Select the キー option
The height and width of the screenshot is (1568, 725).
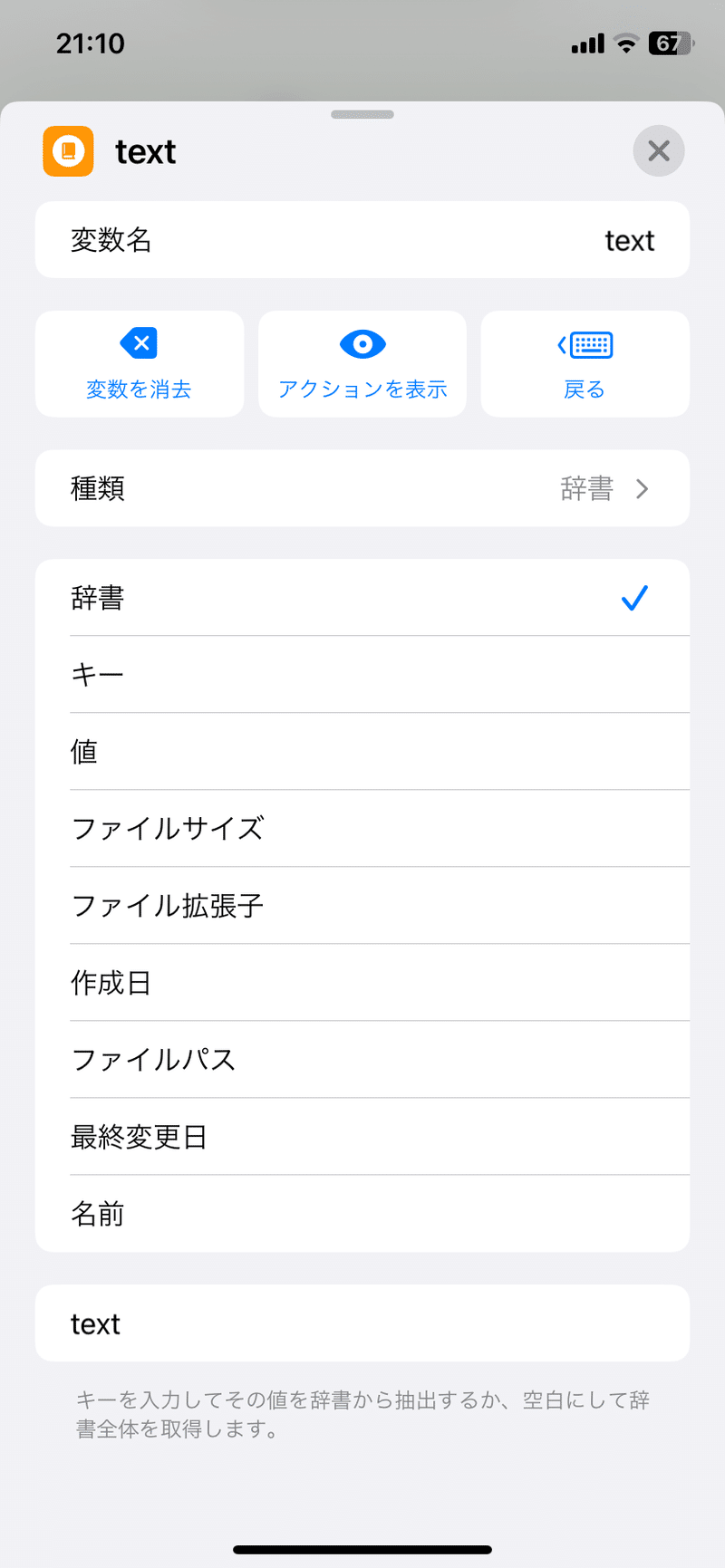(x=362, y=675)
